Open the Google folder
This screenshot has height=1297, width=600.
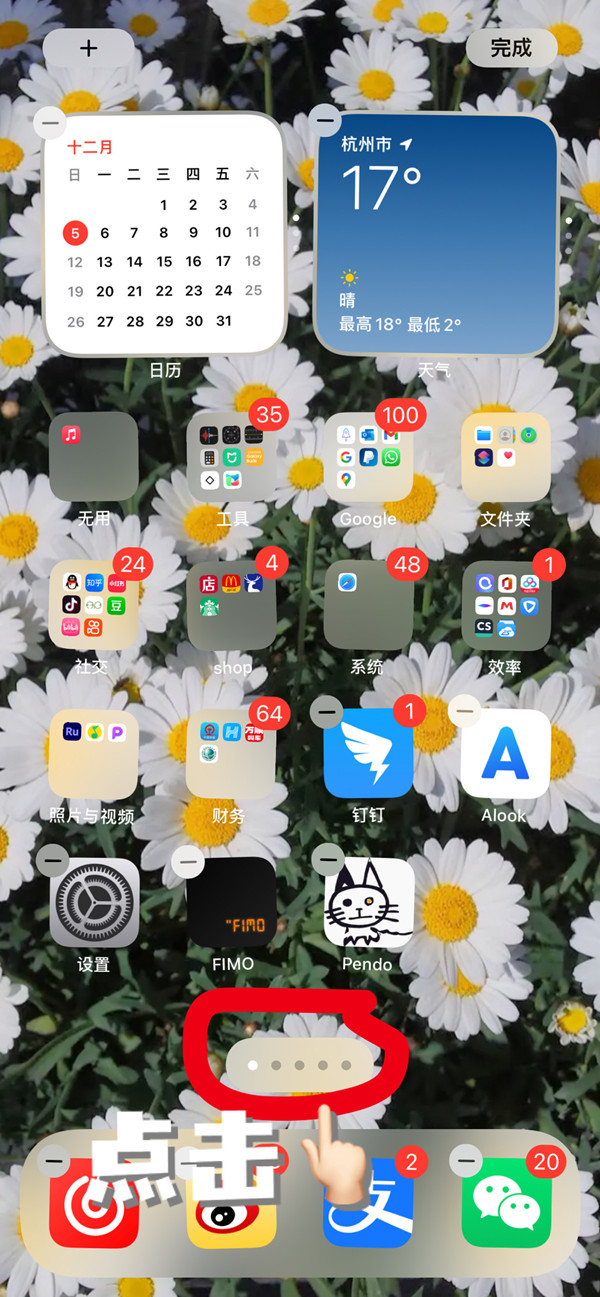coord(368,457)
